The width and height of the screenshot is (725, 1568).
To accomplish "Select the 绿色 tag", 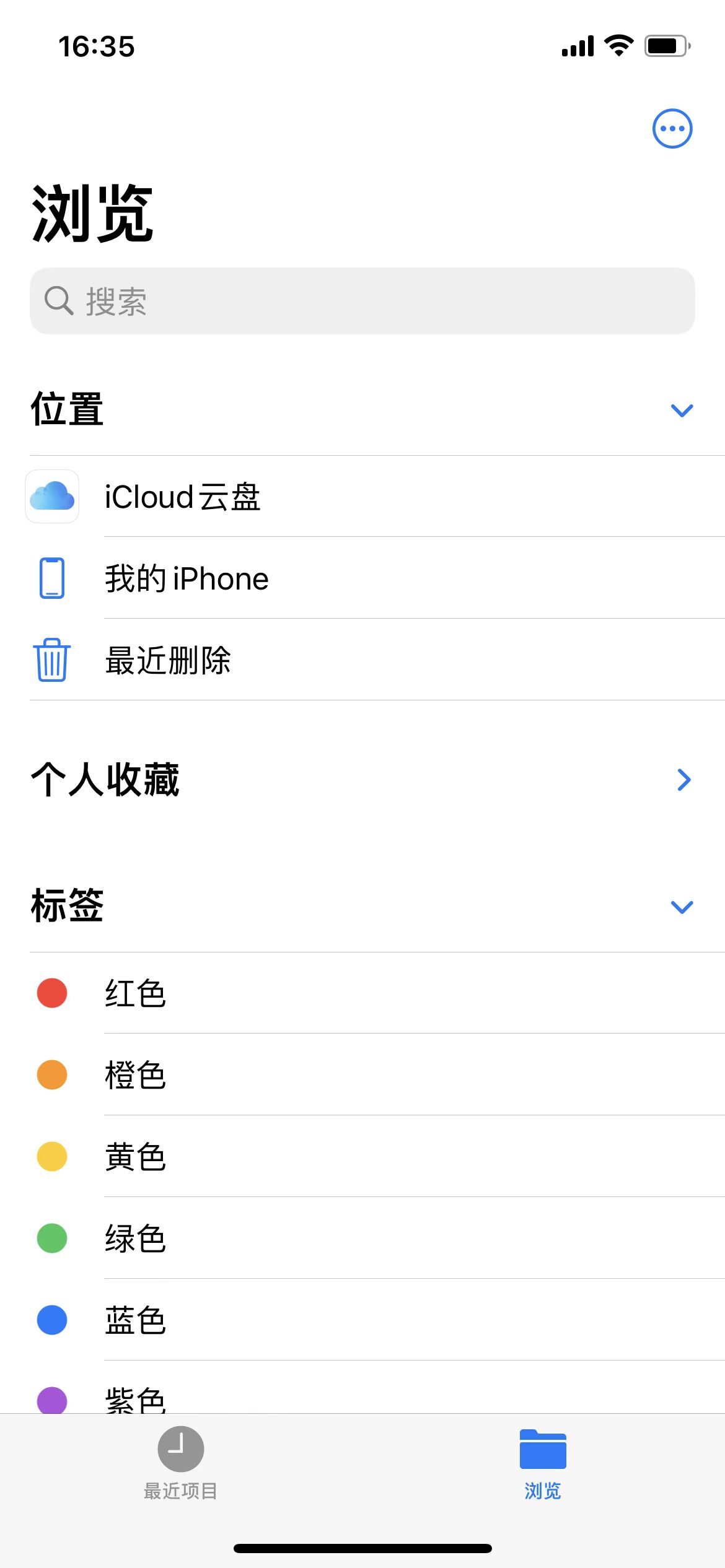I will click(362, 1239).
